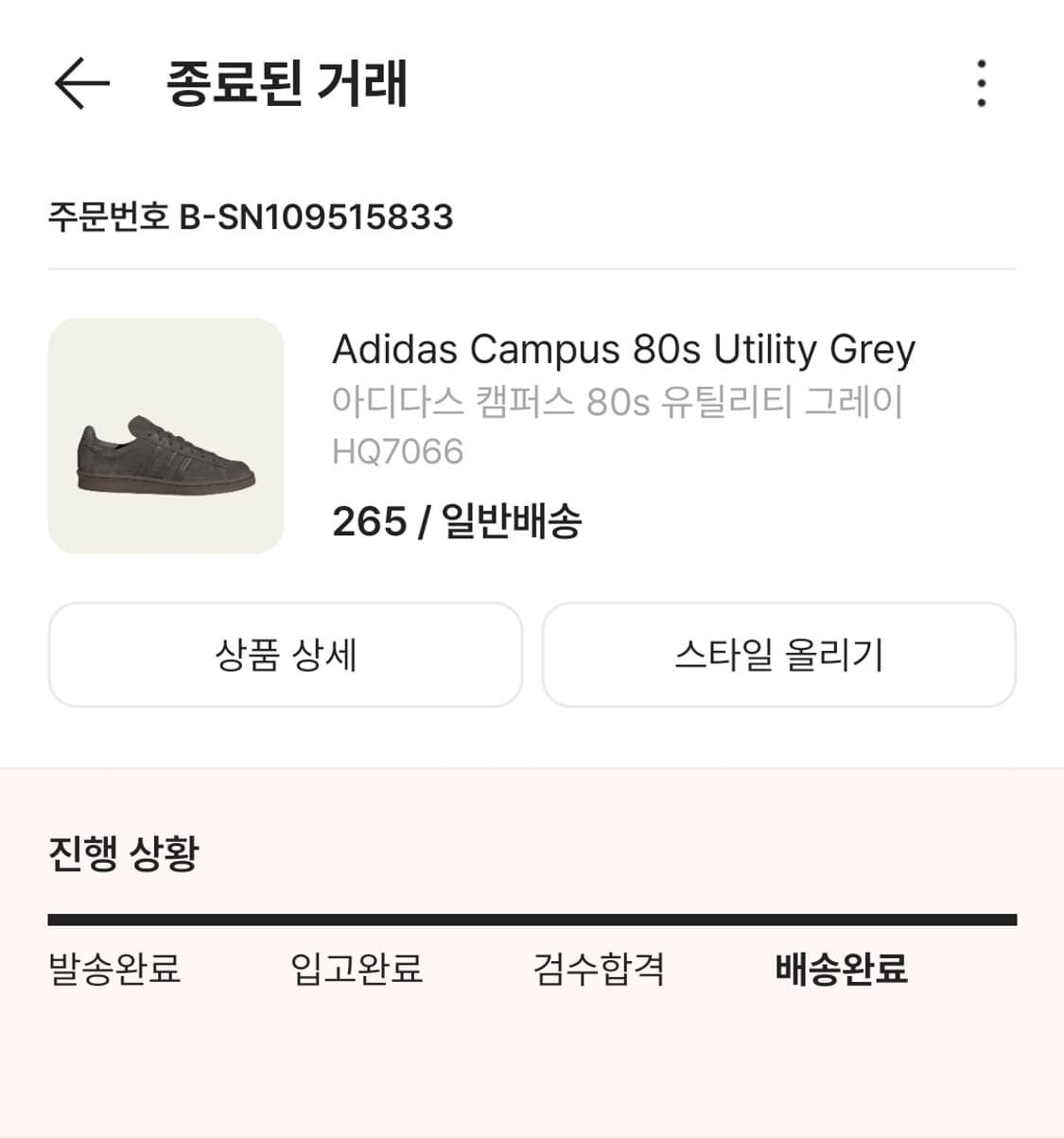Click the divider under the order number
Viewport: 1064px width, 1138px height.
click(x=532, y=267)
